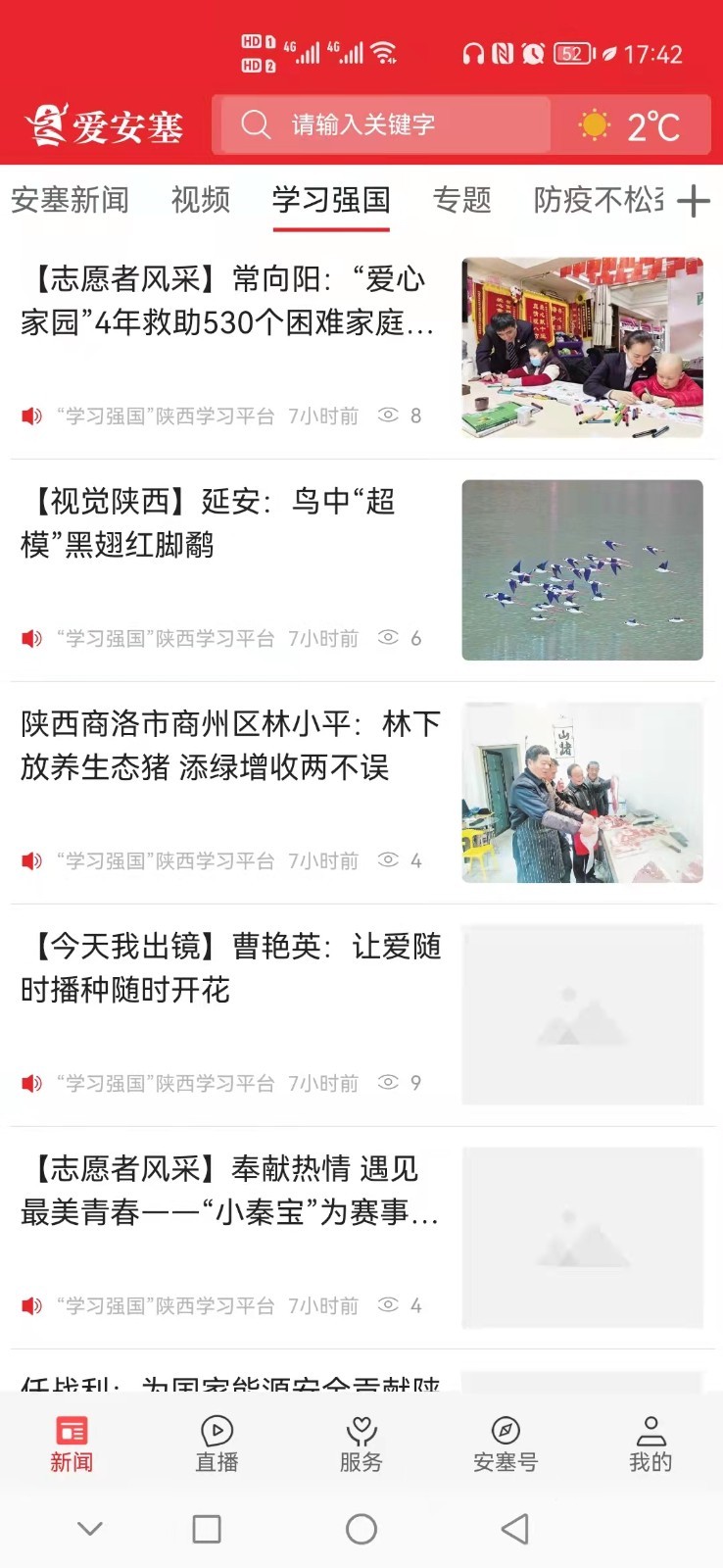
Task: View the 小秦宝 志愿者风采 article
Action: point(230,1191)
